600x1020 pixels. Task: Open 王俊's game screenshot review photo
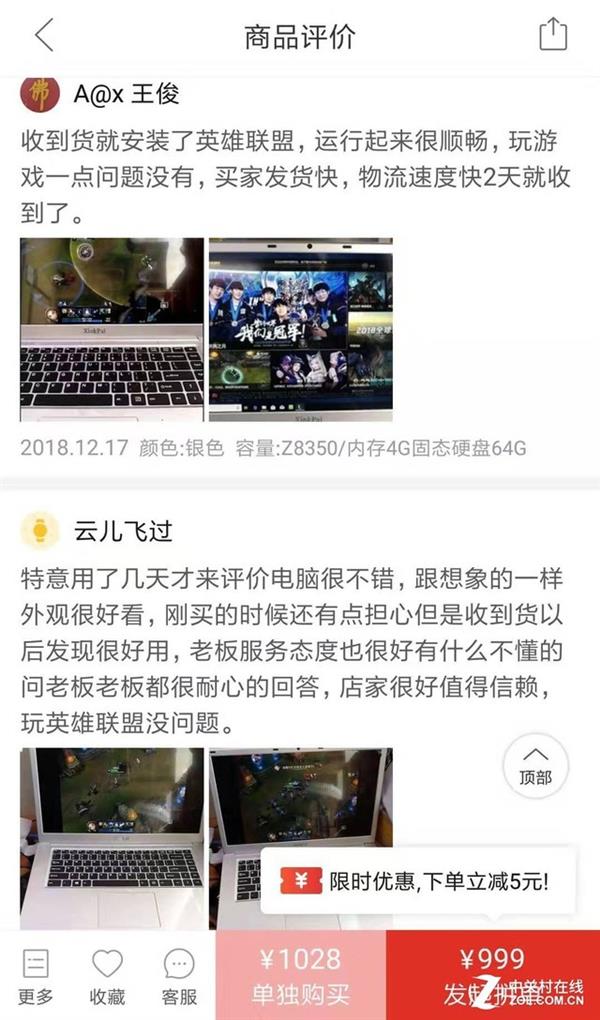click(x=112, y=329)
